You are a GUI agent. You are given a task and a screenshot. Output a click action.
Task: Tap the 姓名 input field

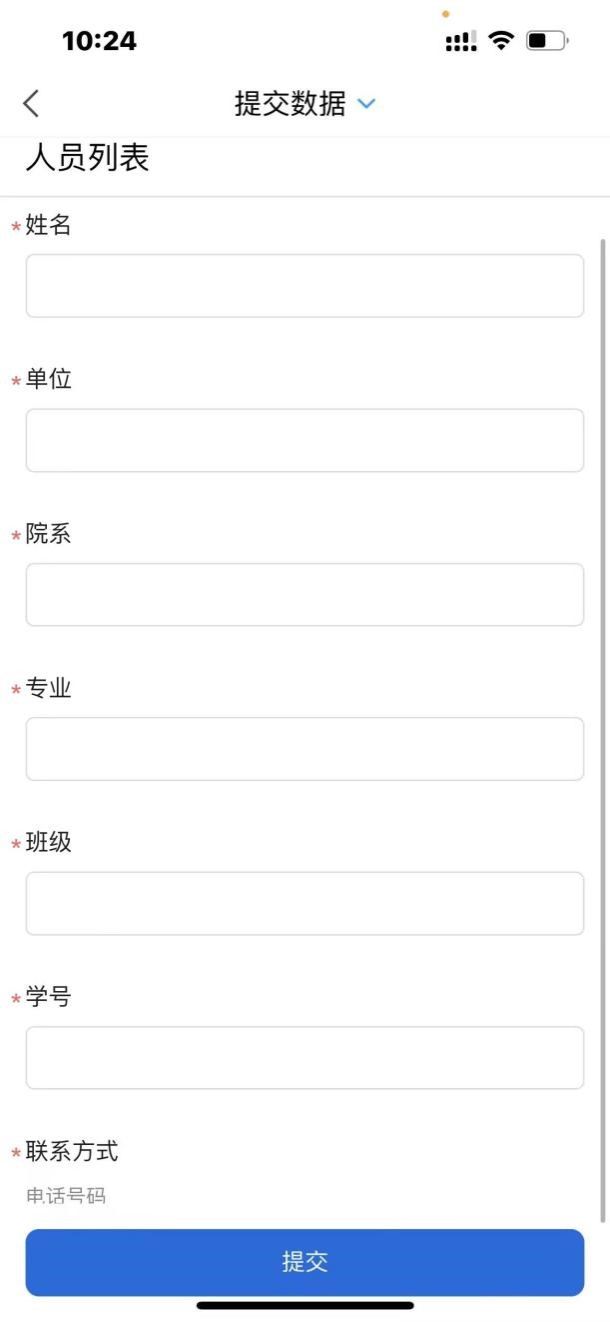[304, 286]
